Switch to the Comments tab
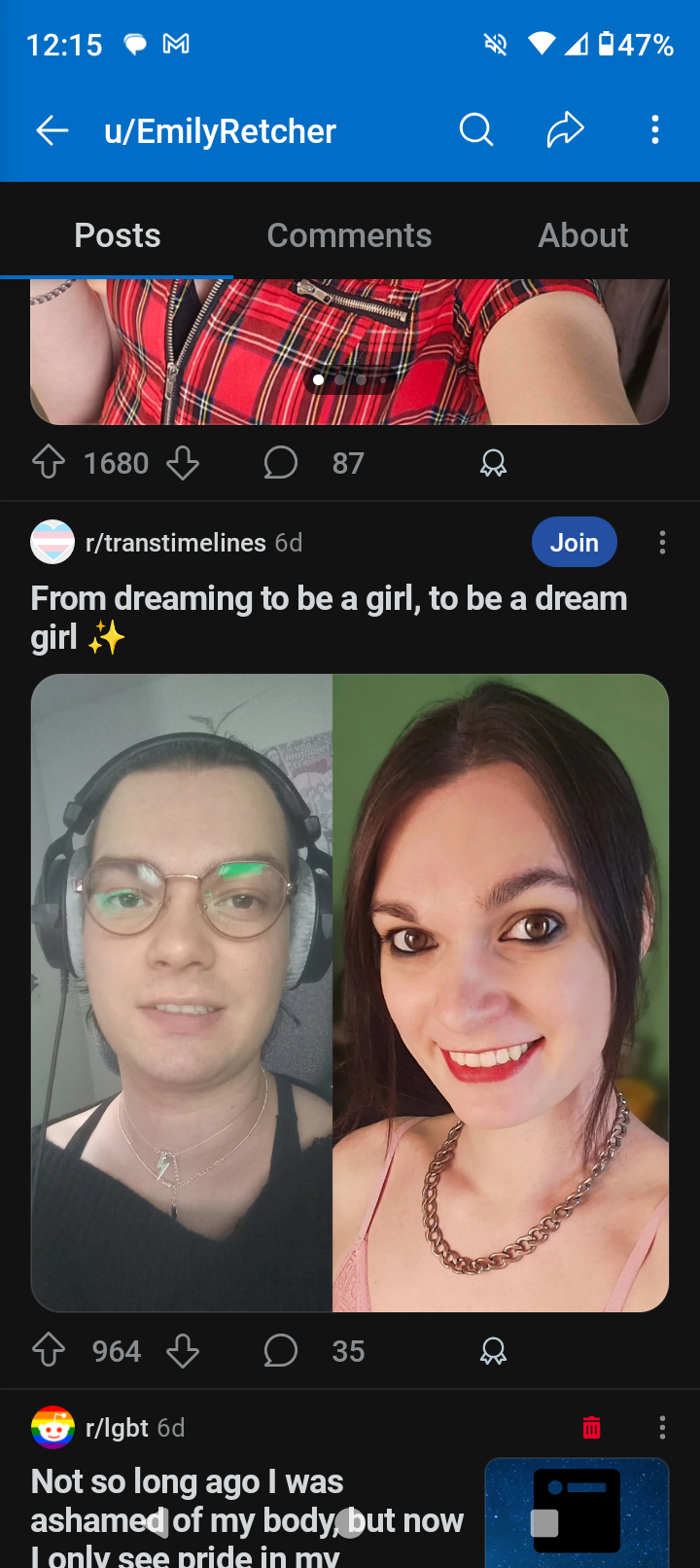Viewport: 700px width, 1568px height. [x=349, y=235]
